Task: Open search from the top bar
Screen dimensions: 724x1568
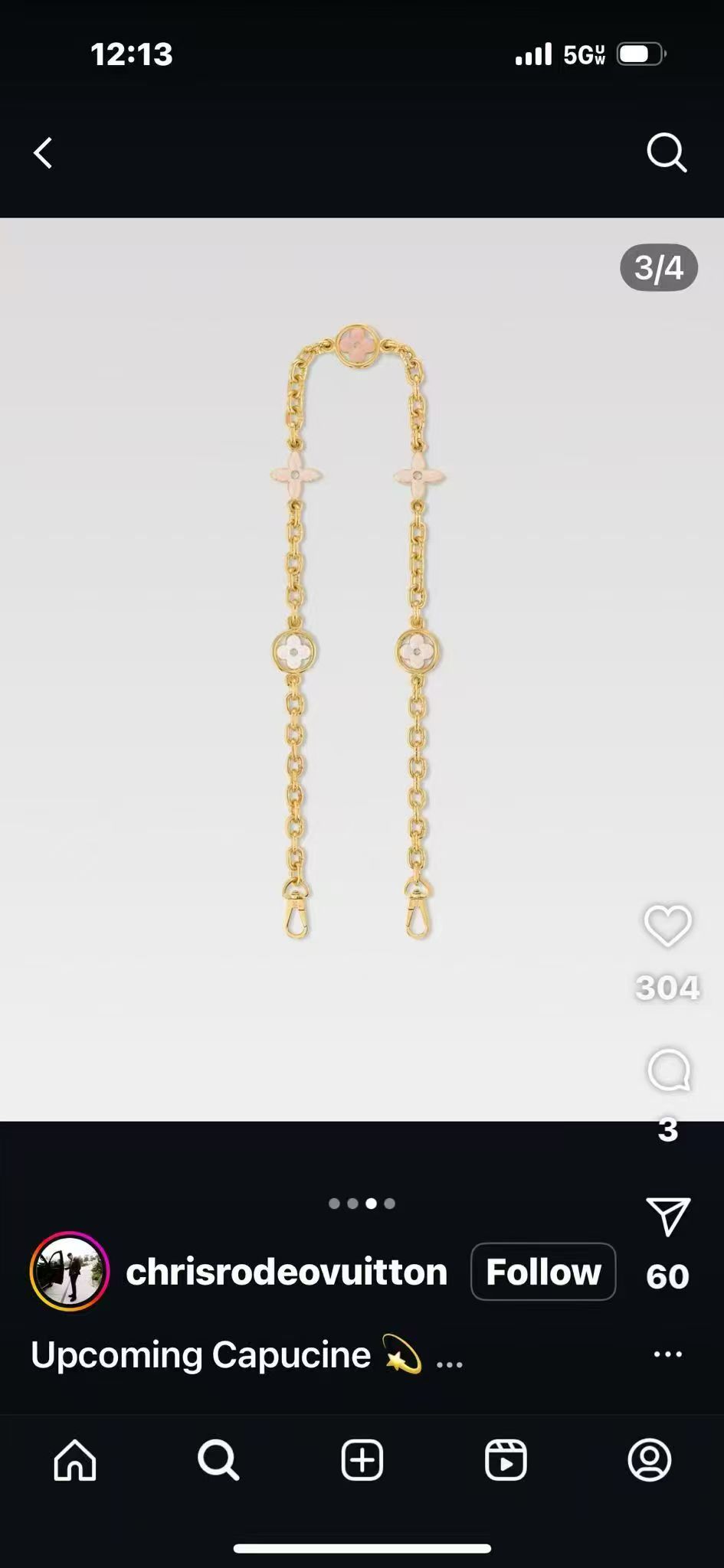Action: 666,153
